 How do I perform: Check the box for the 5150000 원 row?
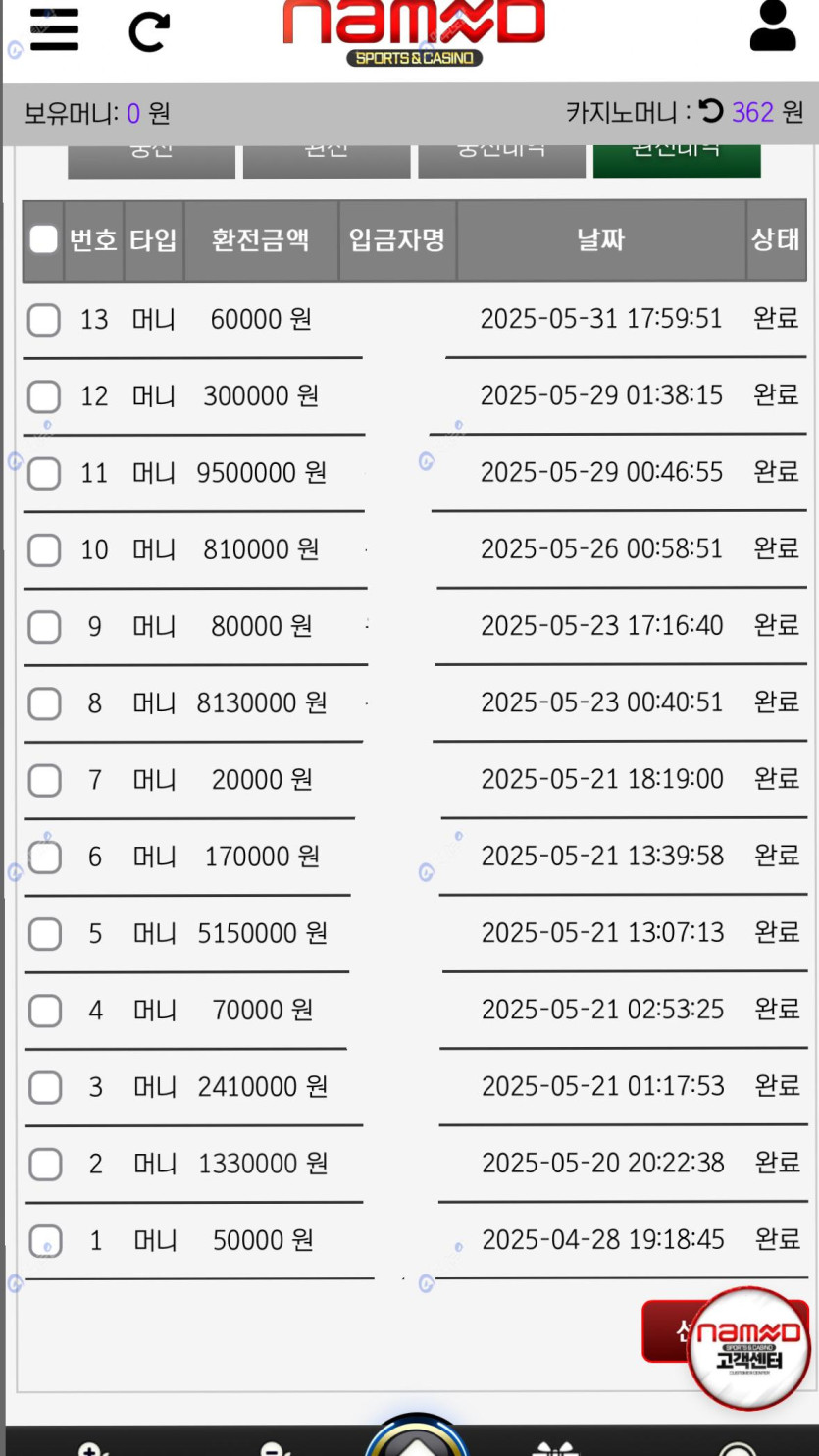pos(44,934)
